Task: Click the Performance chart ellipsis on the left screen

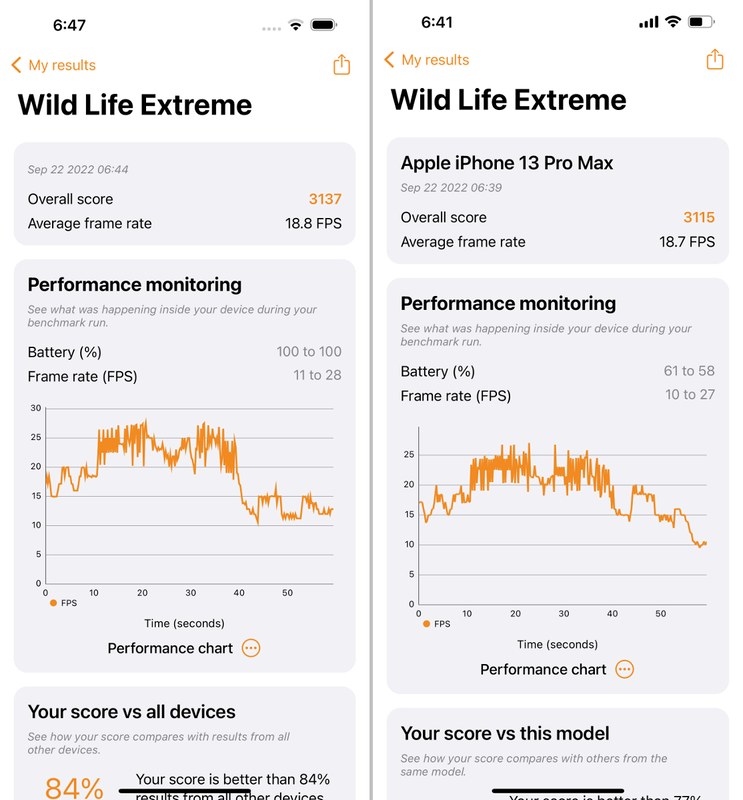Action: [249, 648]
